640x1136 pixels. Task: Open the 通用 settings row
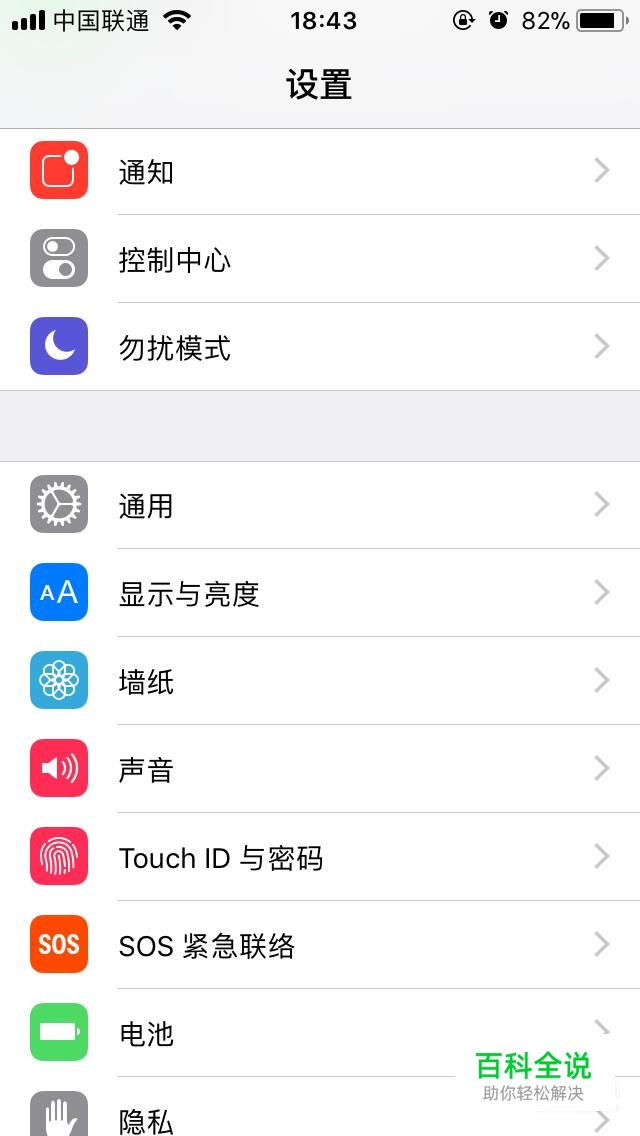(x=320, y=505)
